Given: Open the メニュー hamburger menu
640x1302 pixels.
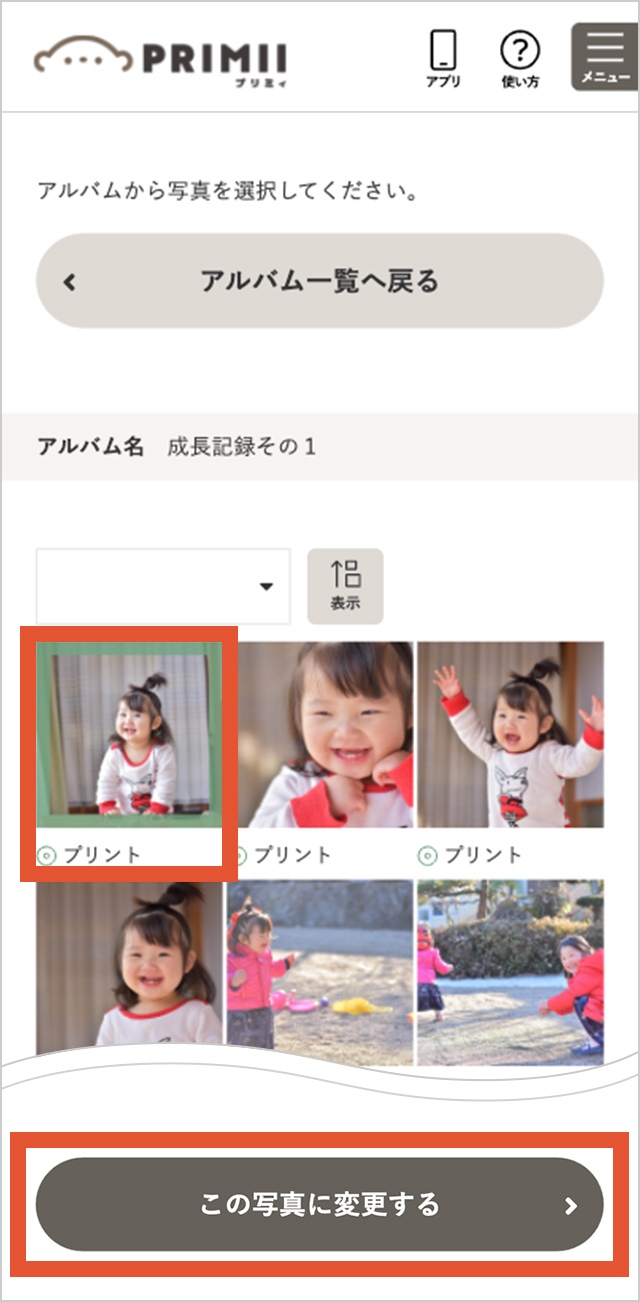Looking at the screenshot, I should coord(603,57).
